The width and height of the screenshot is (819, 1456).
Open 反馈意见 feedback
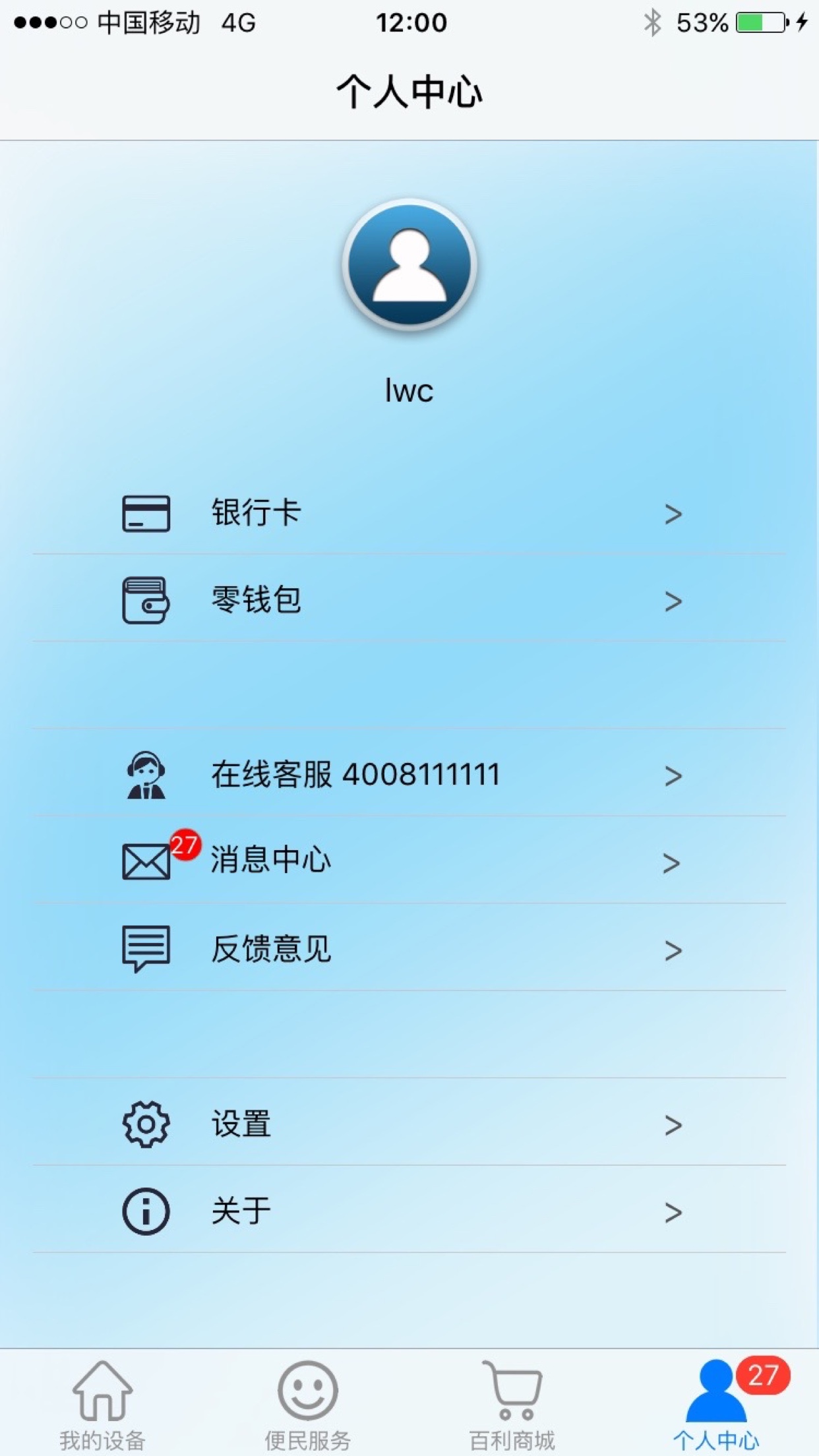(x=409, y=949)
